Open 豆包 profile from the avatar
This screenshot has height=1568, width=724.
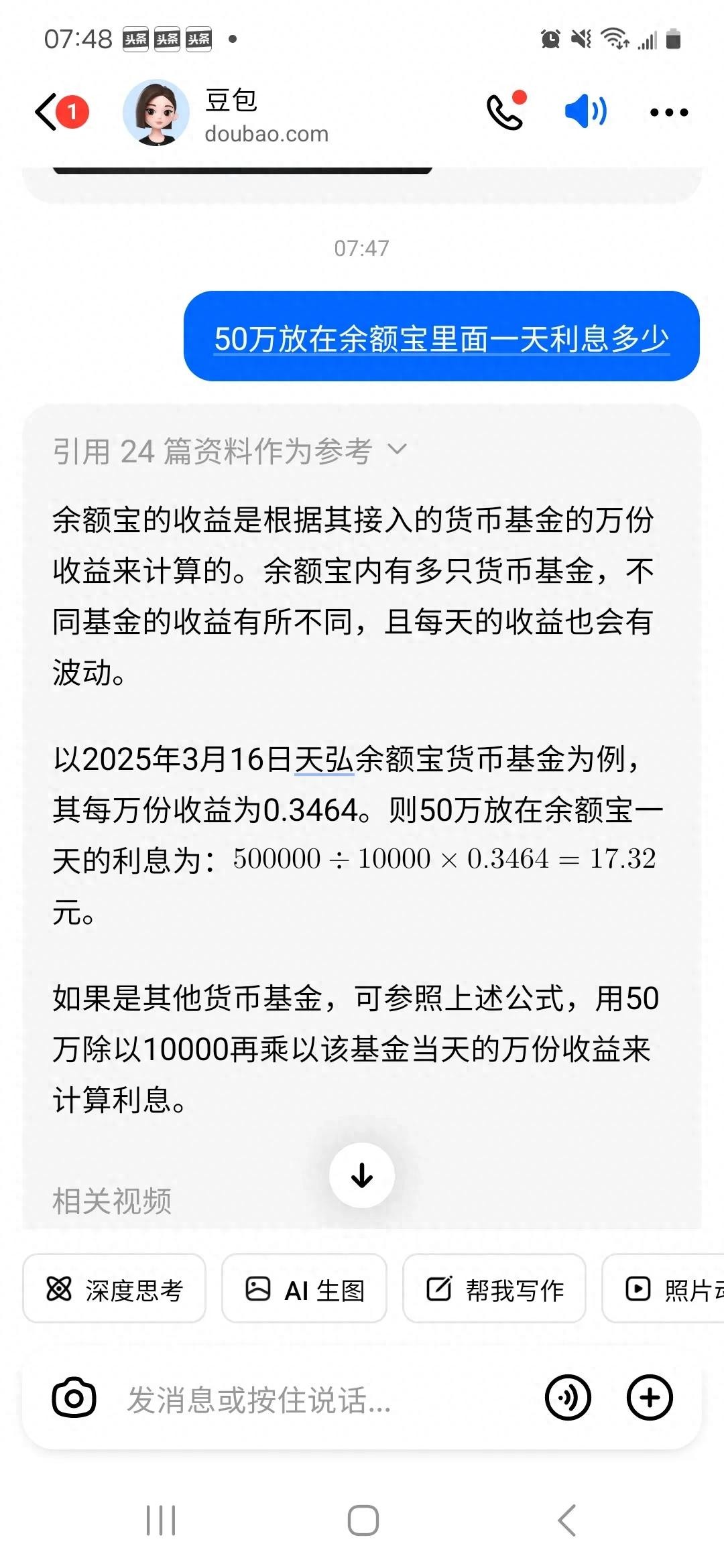point(156,113)
